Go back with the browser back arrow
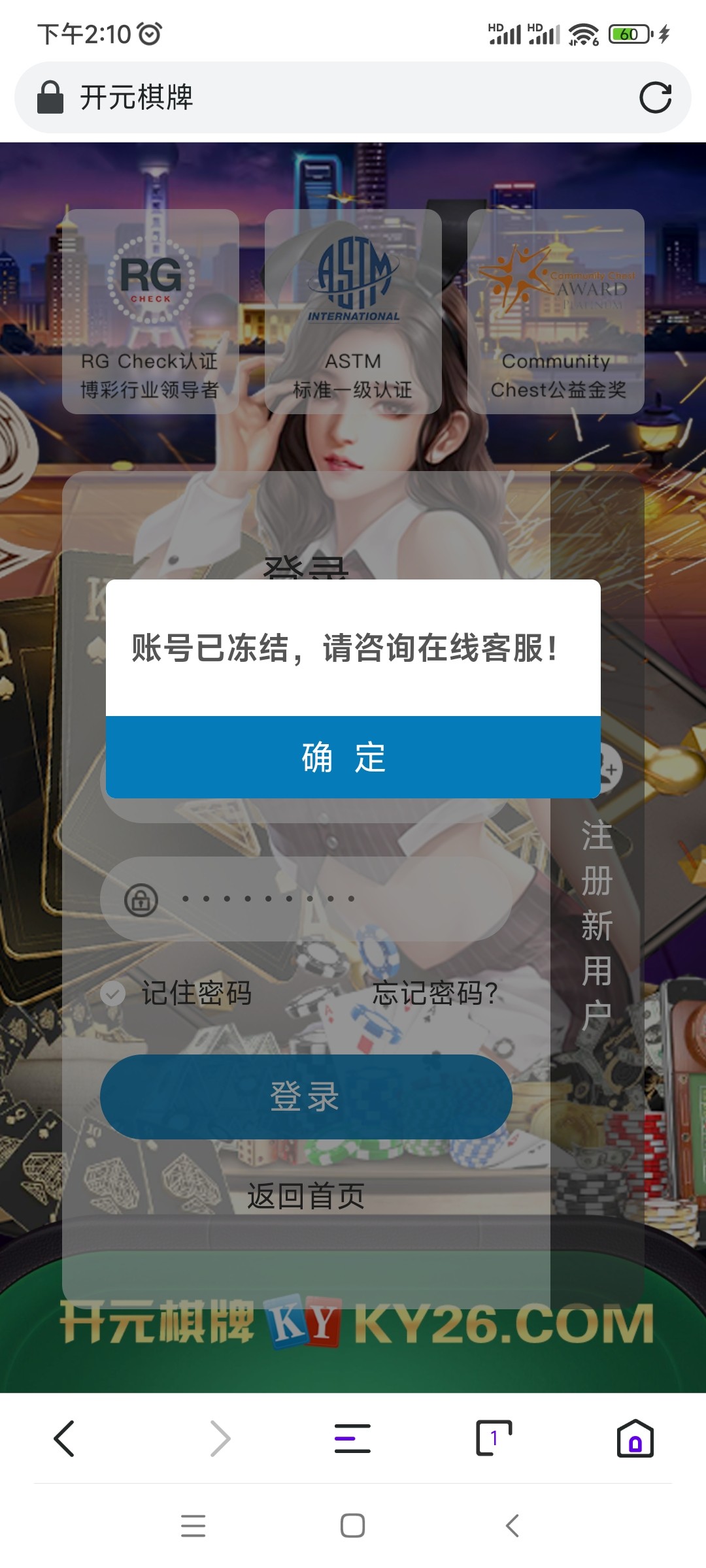 click(x=64, y=1438)
